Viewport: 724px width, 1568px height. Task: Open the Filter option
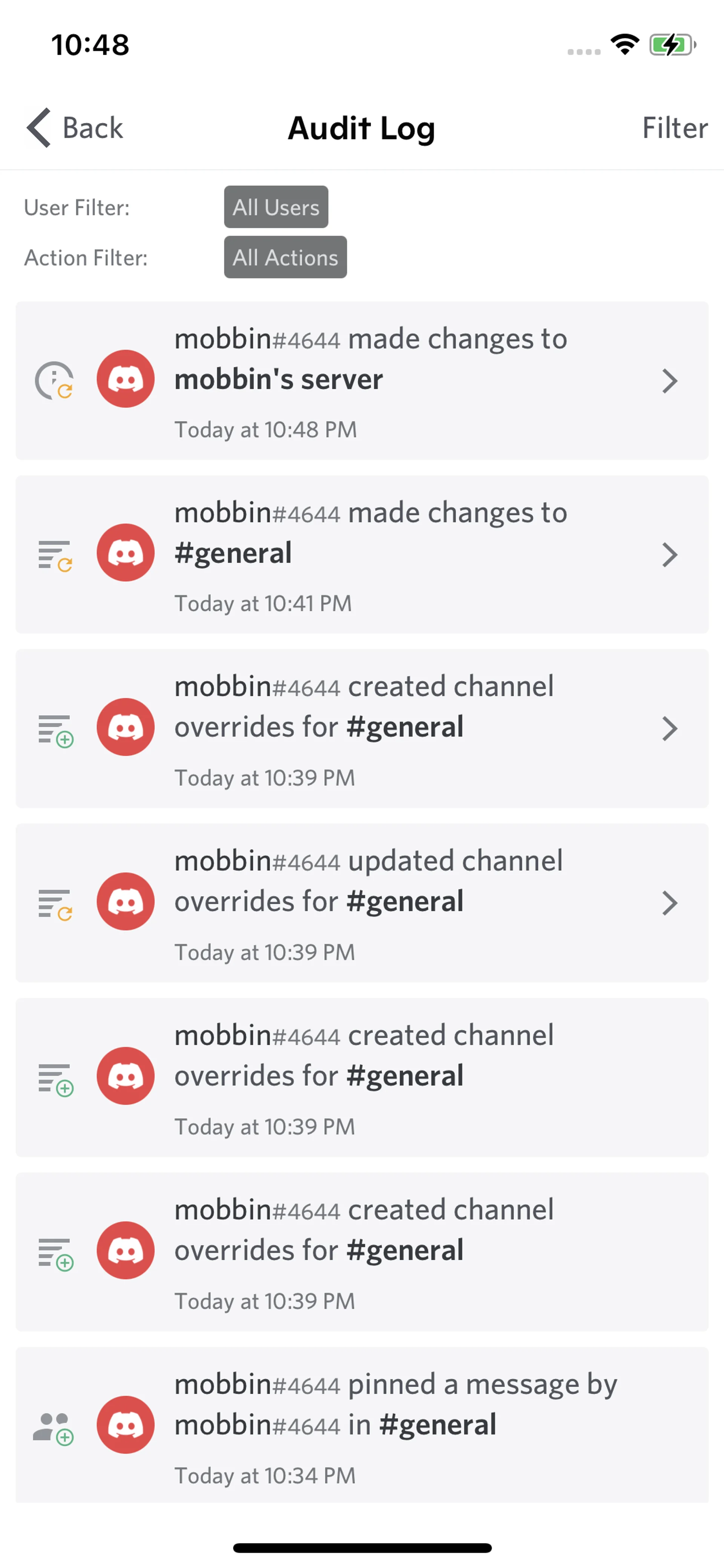point(674,128)
